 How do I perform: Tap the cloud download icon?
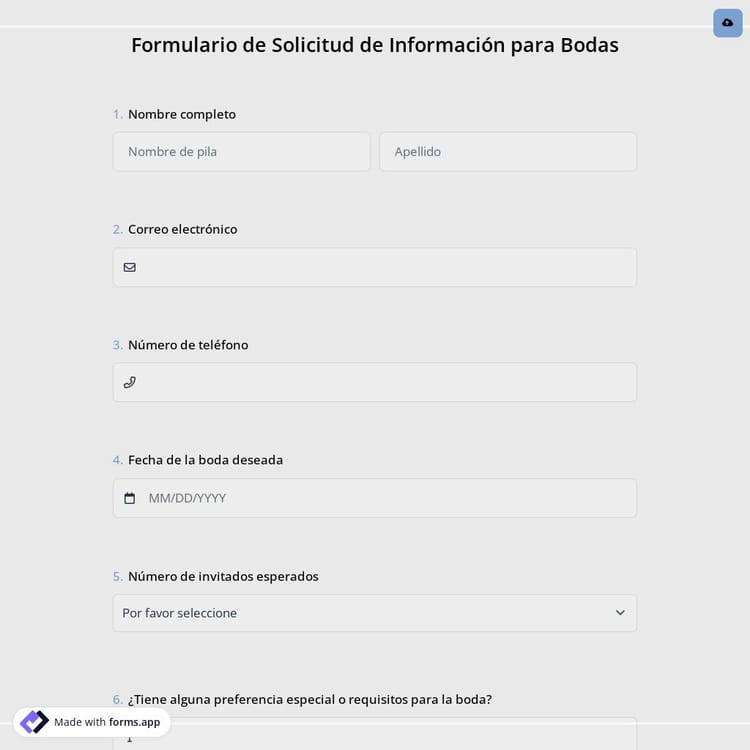pyautogui.click(x=727, y=22)
